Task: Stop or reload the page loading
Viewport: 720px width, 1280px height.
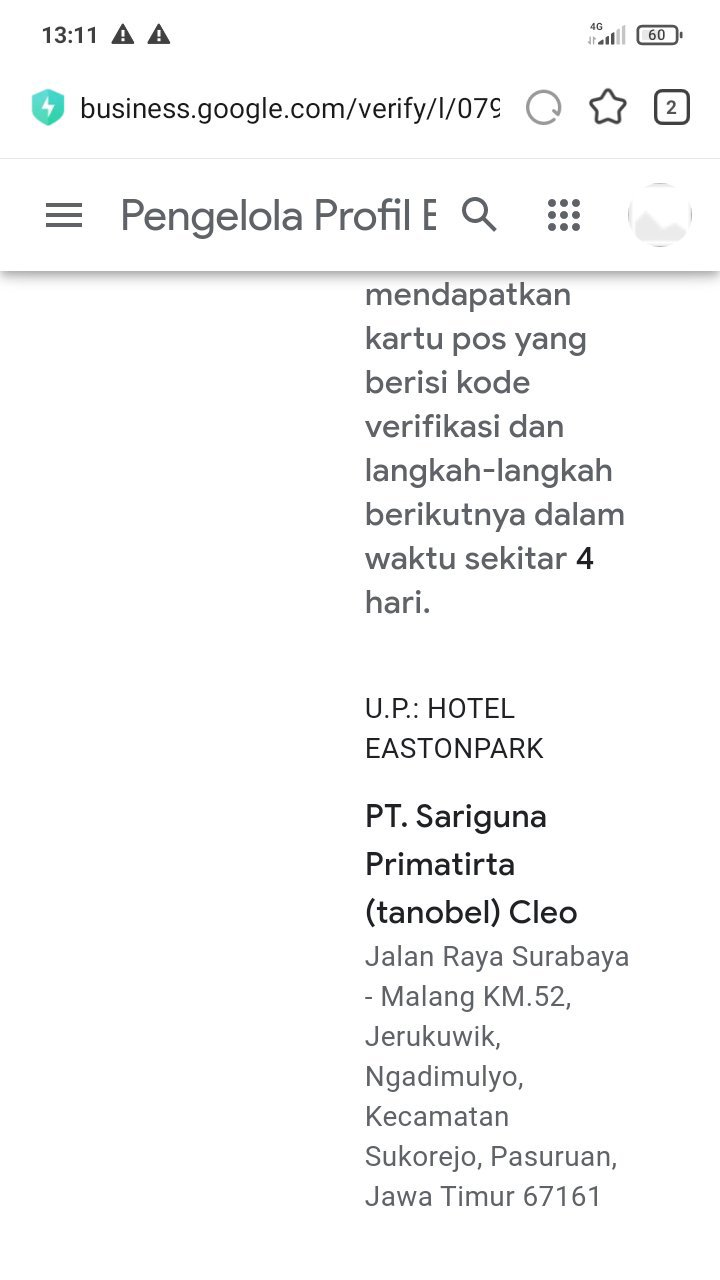Action: (544, 108)
